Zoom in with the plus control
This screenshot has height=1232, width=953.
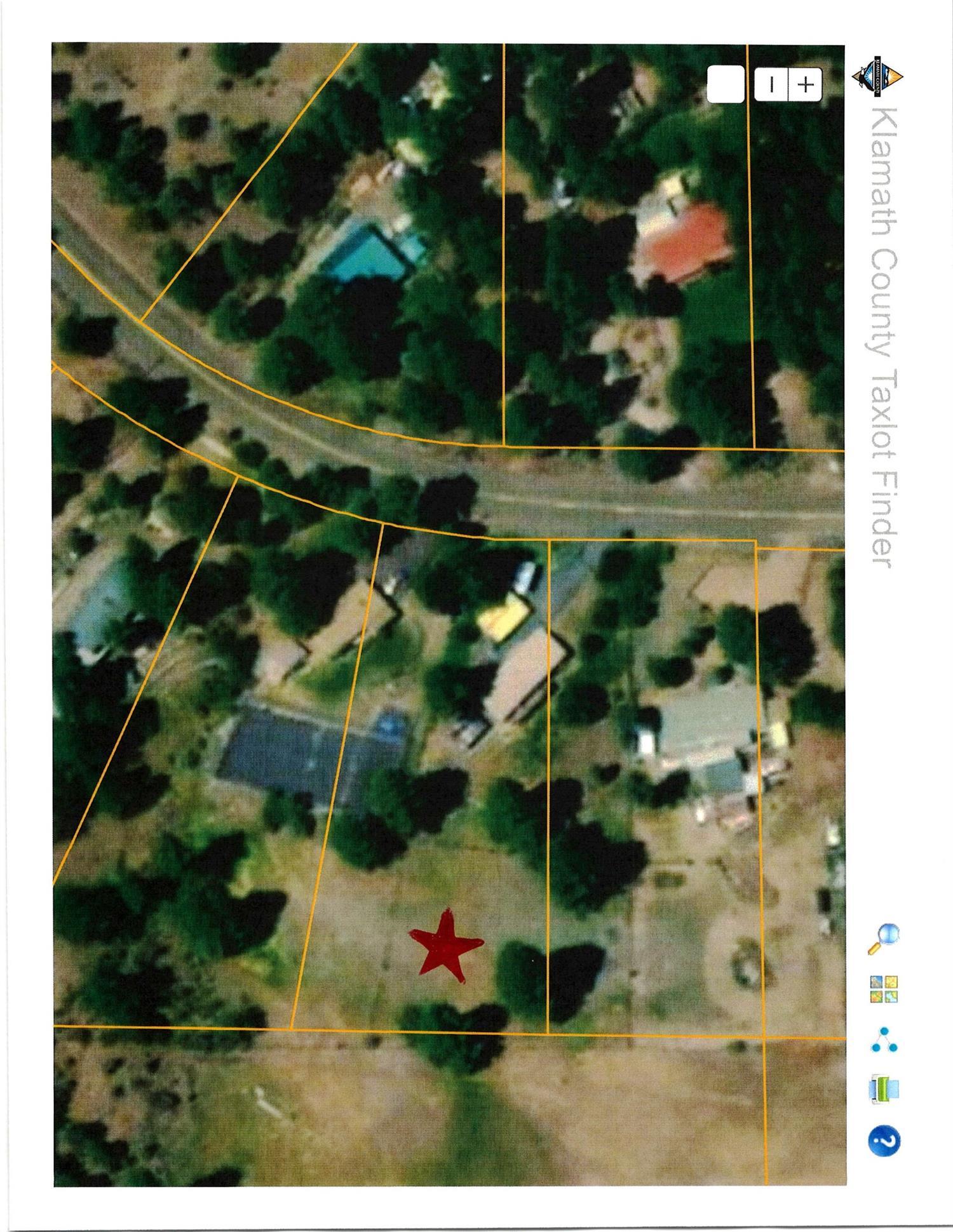pos(803,84)
